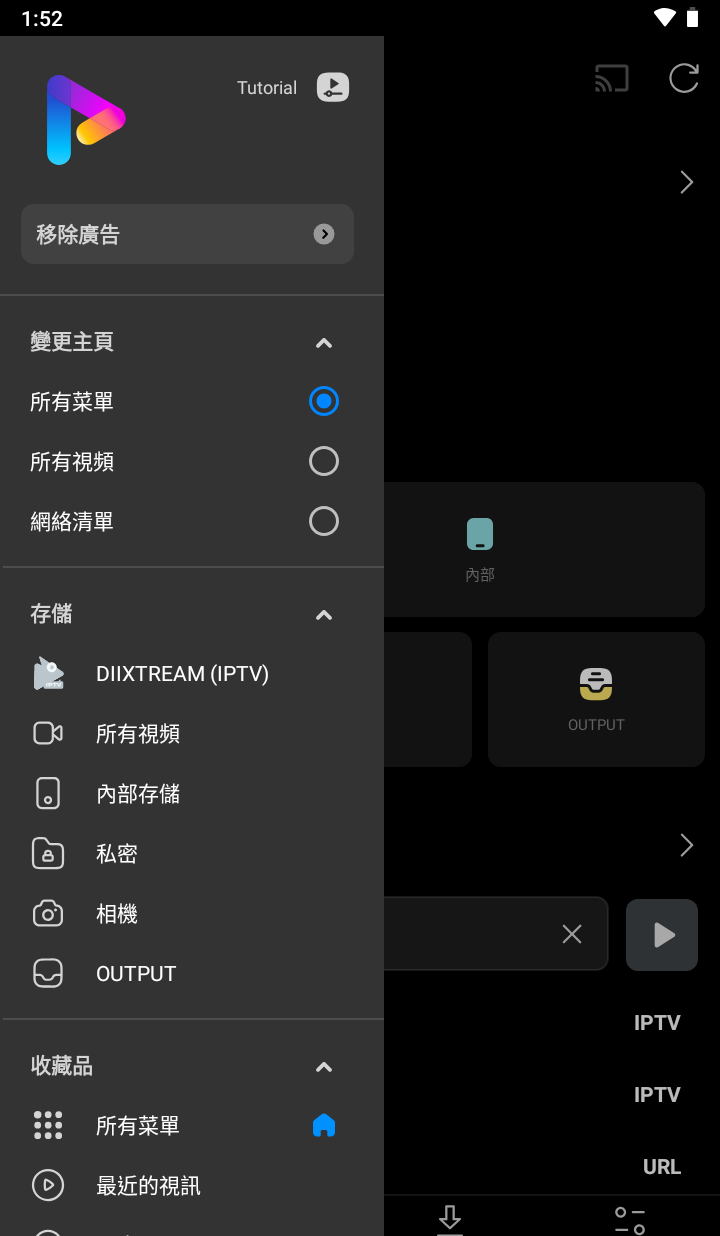Open the 私密 private folder
Screen dimensions: 720x1236
[117, 854]
